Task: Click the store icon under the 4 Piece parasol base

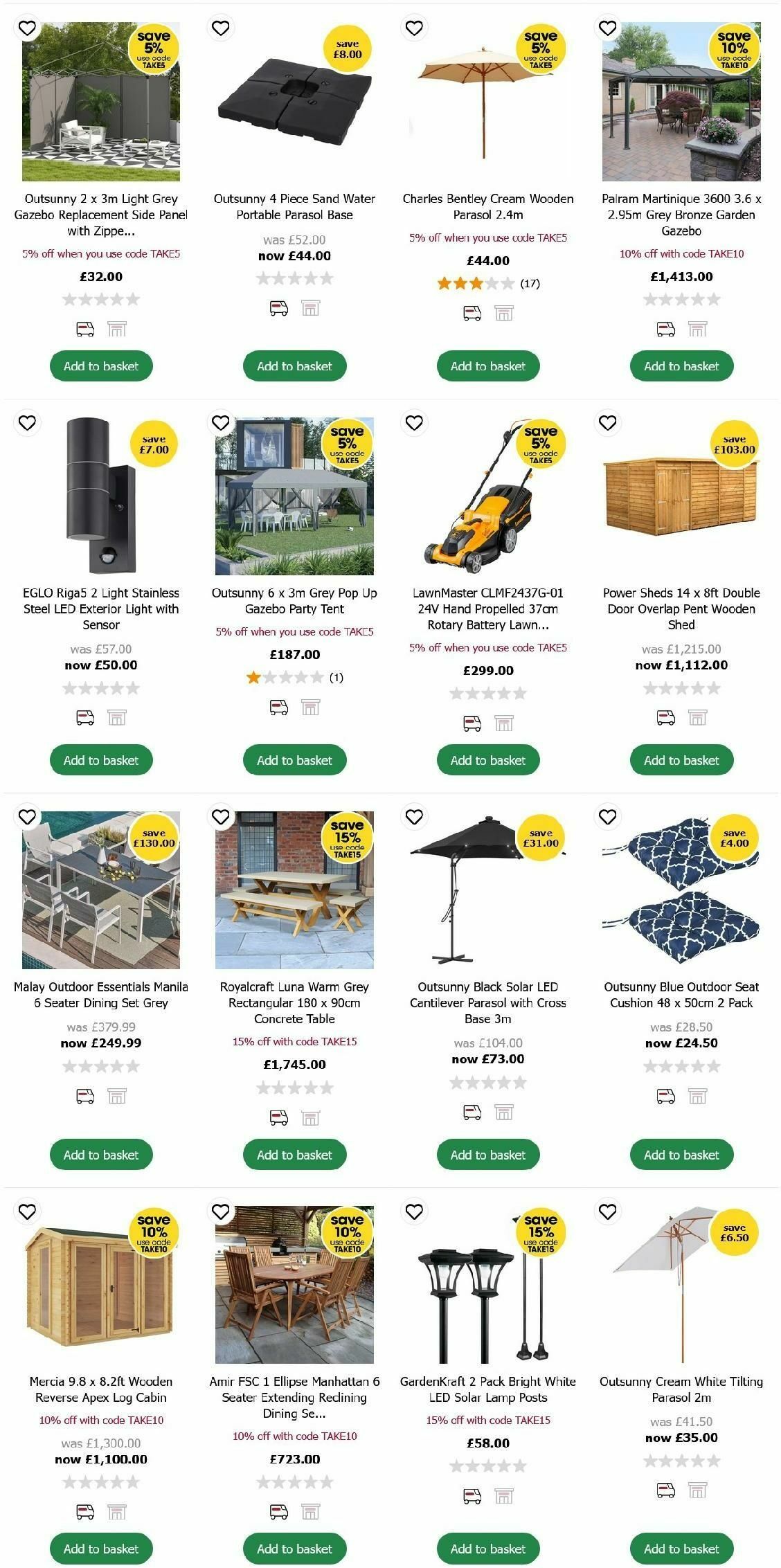Action: (309, 308)
